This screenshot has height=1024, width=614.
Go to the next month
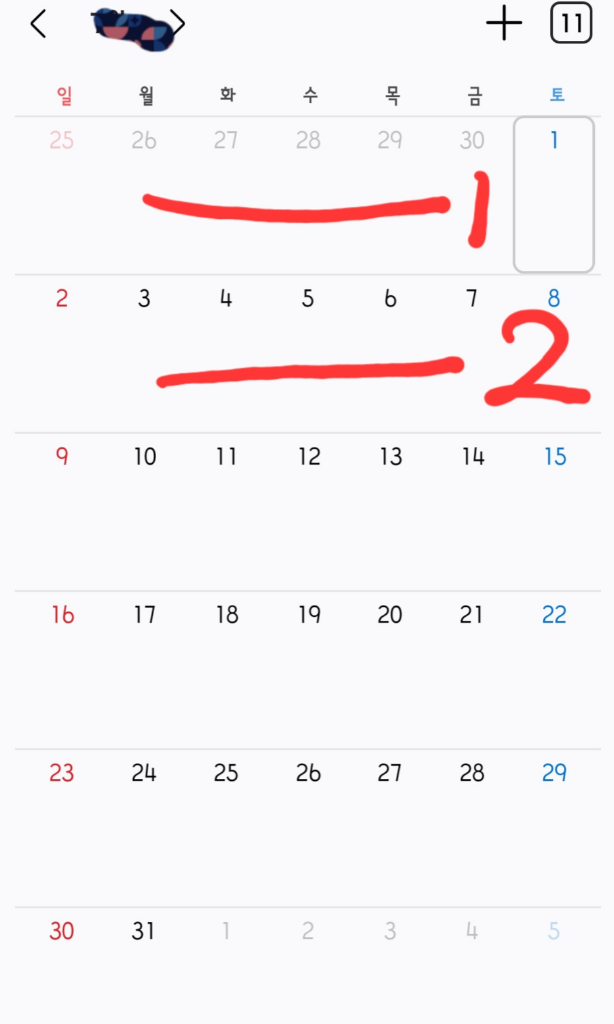[x=179, y=22]
